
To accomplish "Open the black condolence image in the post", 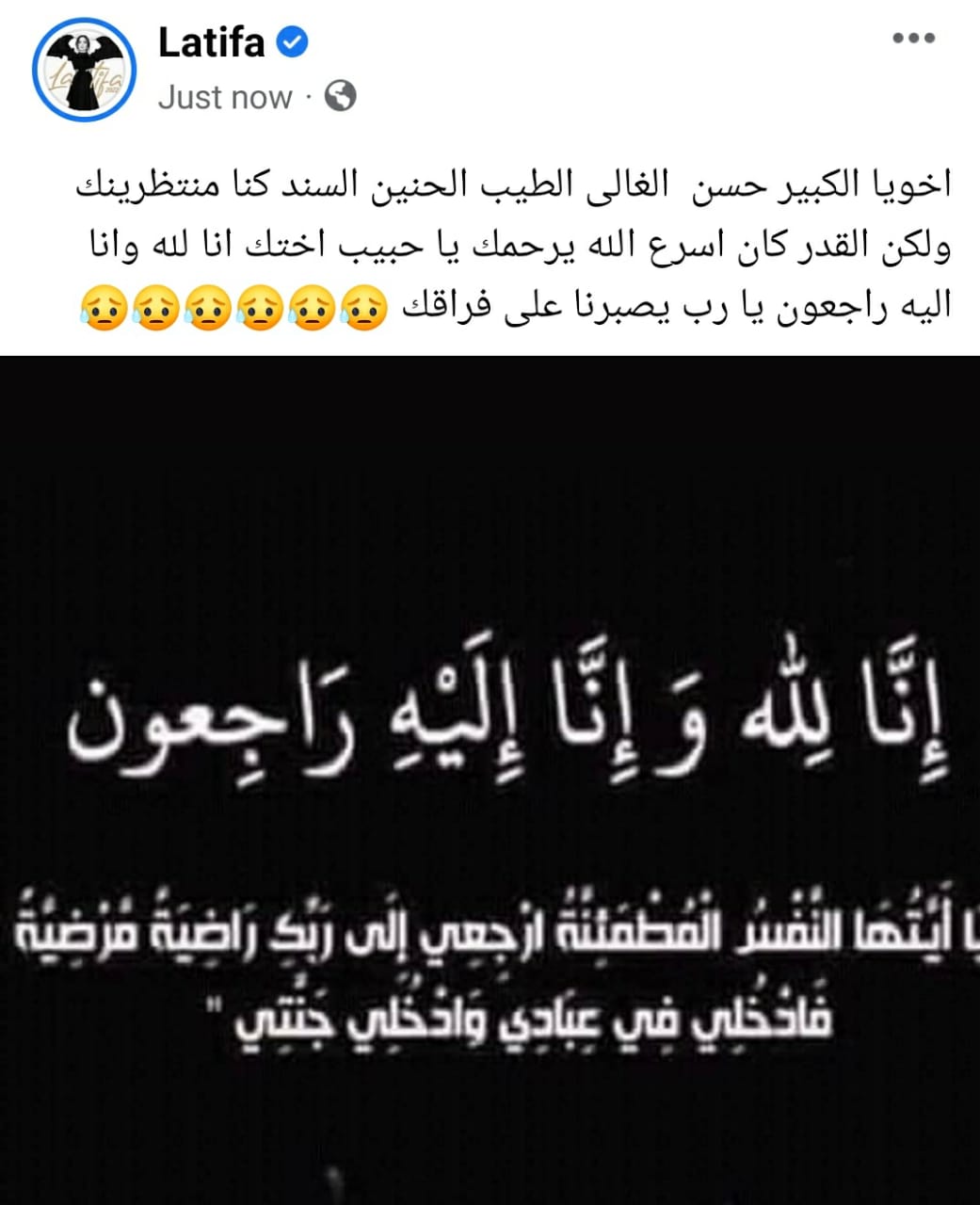I will pyautogui.click(x=490, y=779).
